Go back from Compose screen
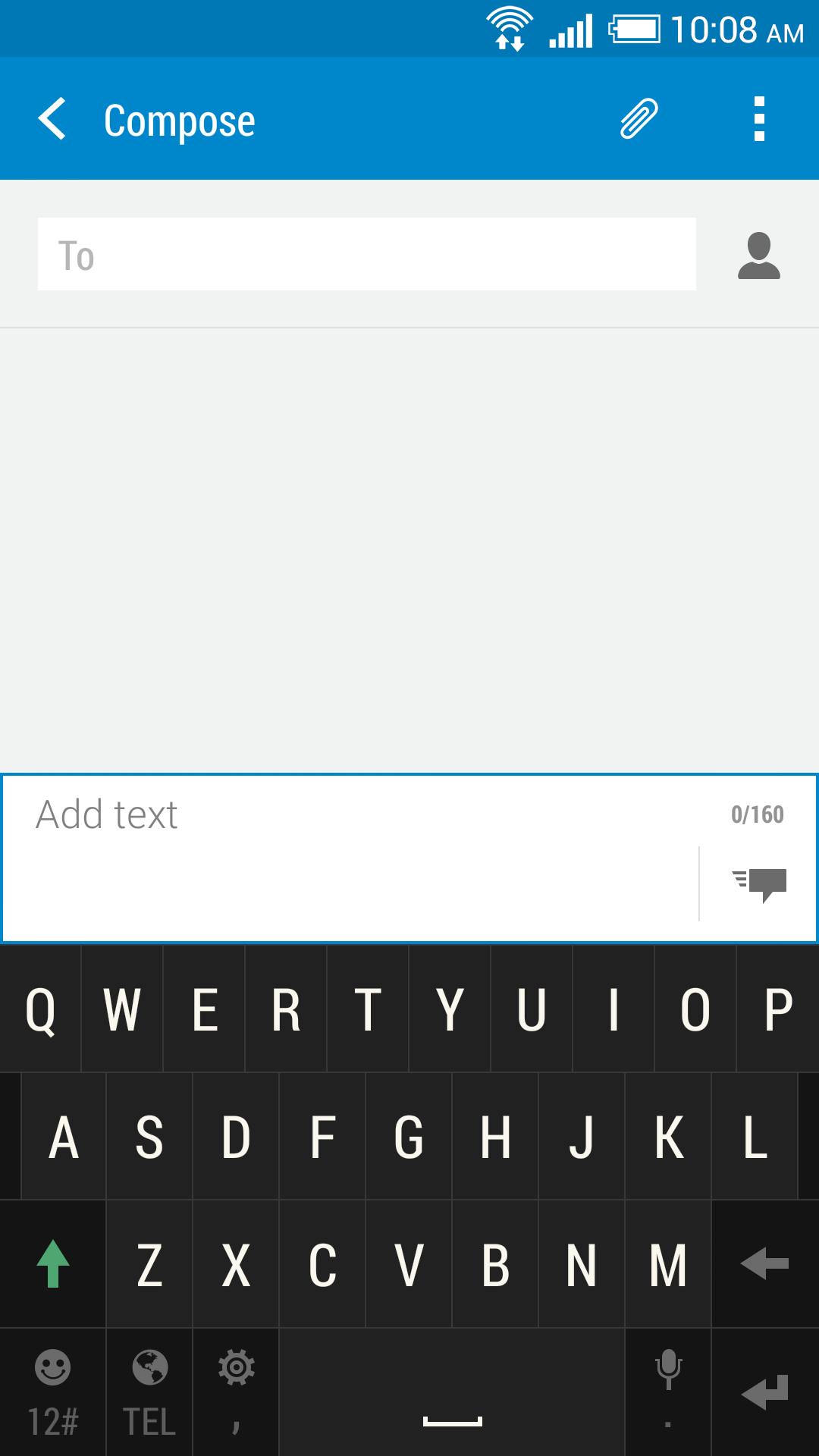 (x=53, y=119)
